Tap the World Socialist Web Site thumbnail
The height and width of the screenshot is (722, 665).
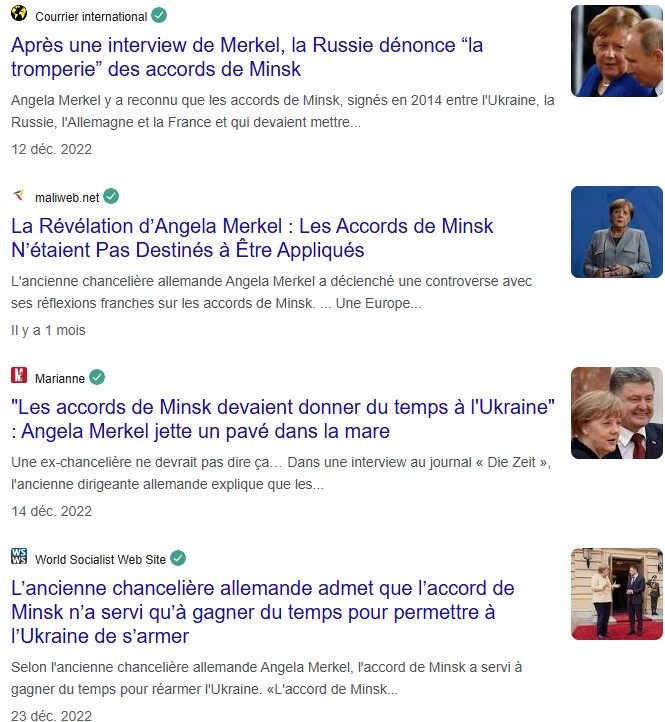point(616,594)
